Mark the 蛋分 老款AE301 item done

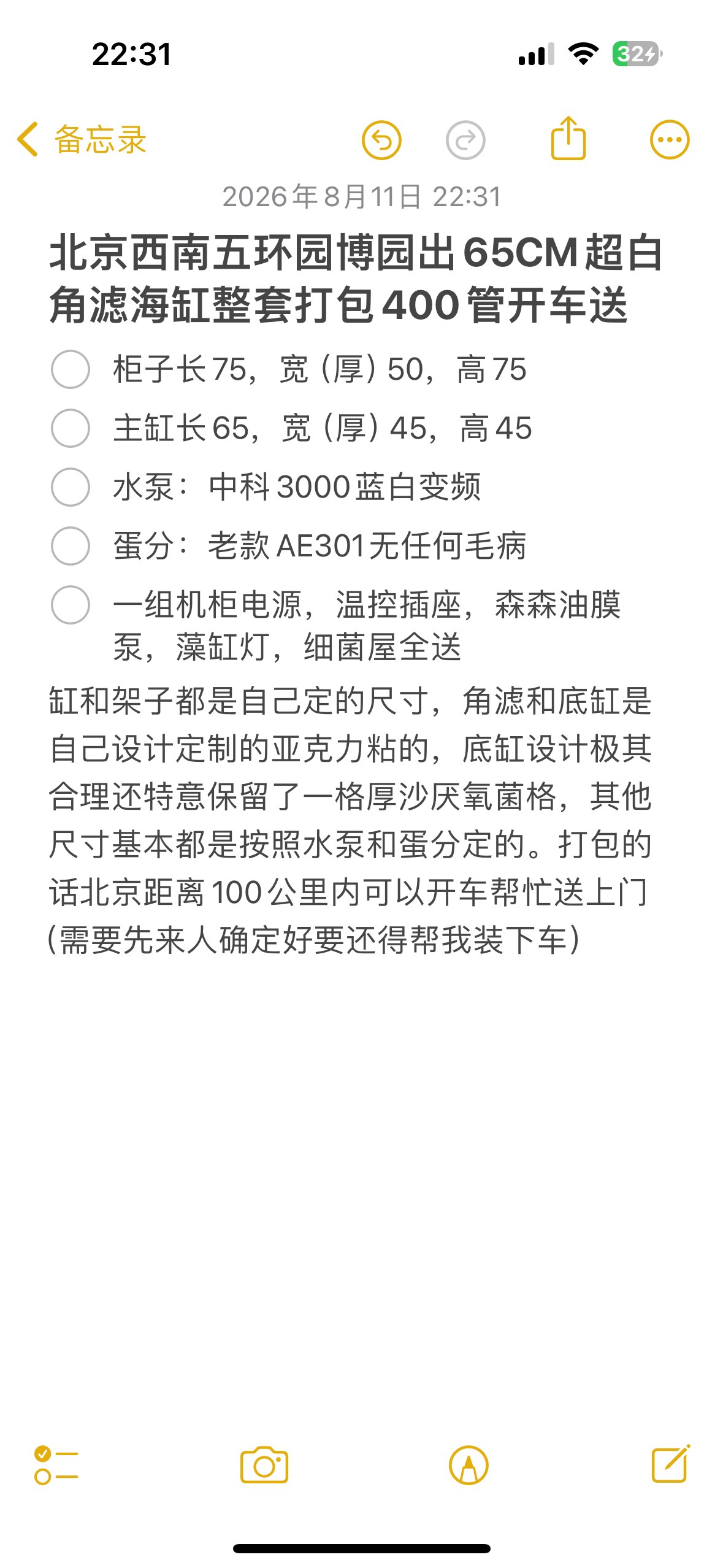pos(71,546)
